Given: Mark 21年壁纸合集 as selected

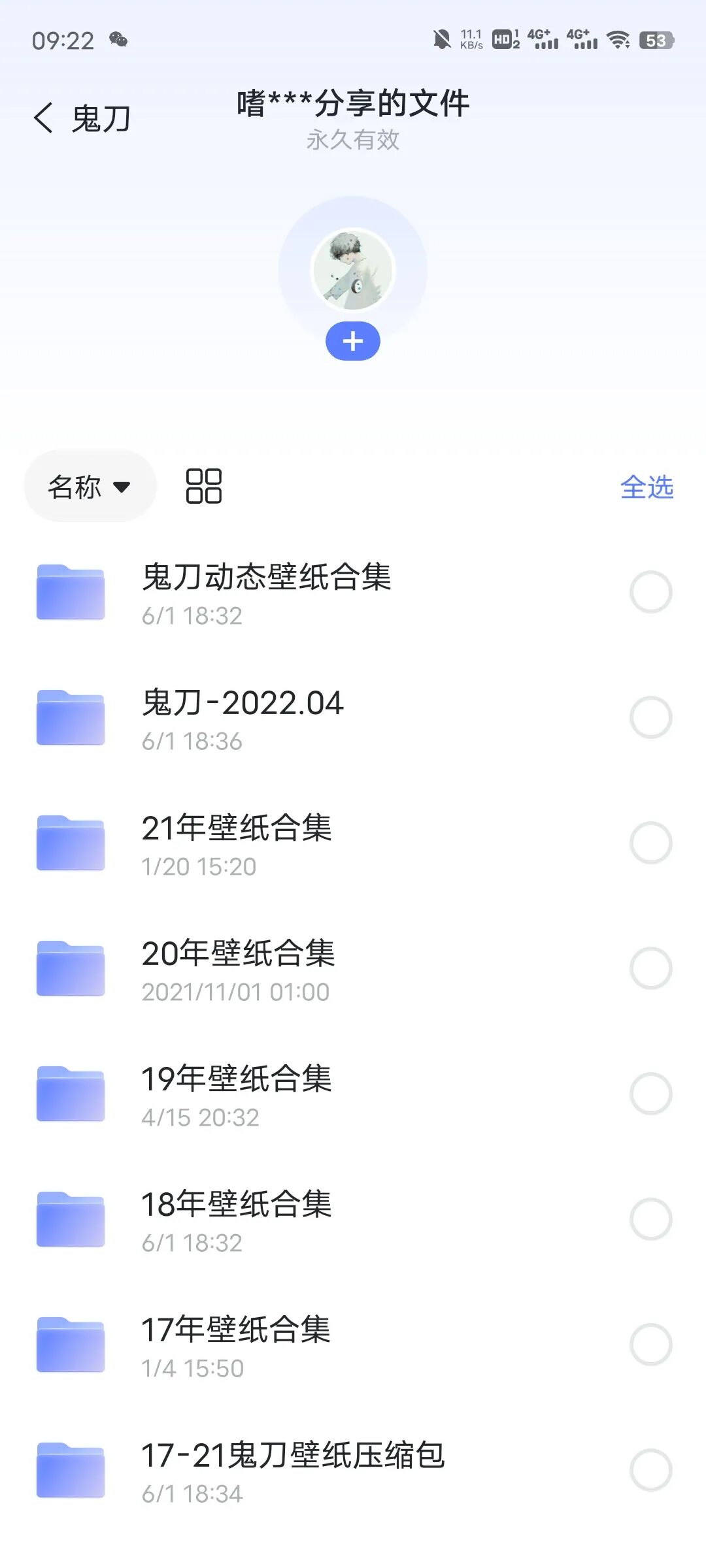Looking at the screenshot, I should (x=650, y=843).
